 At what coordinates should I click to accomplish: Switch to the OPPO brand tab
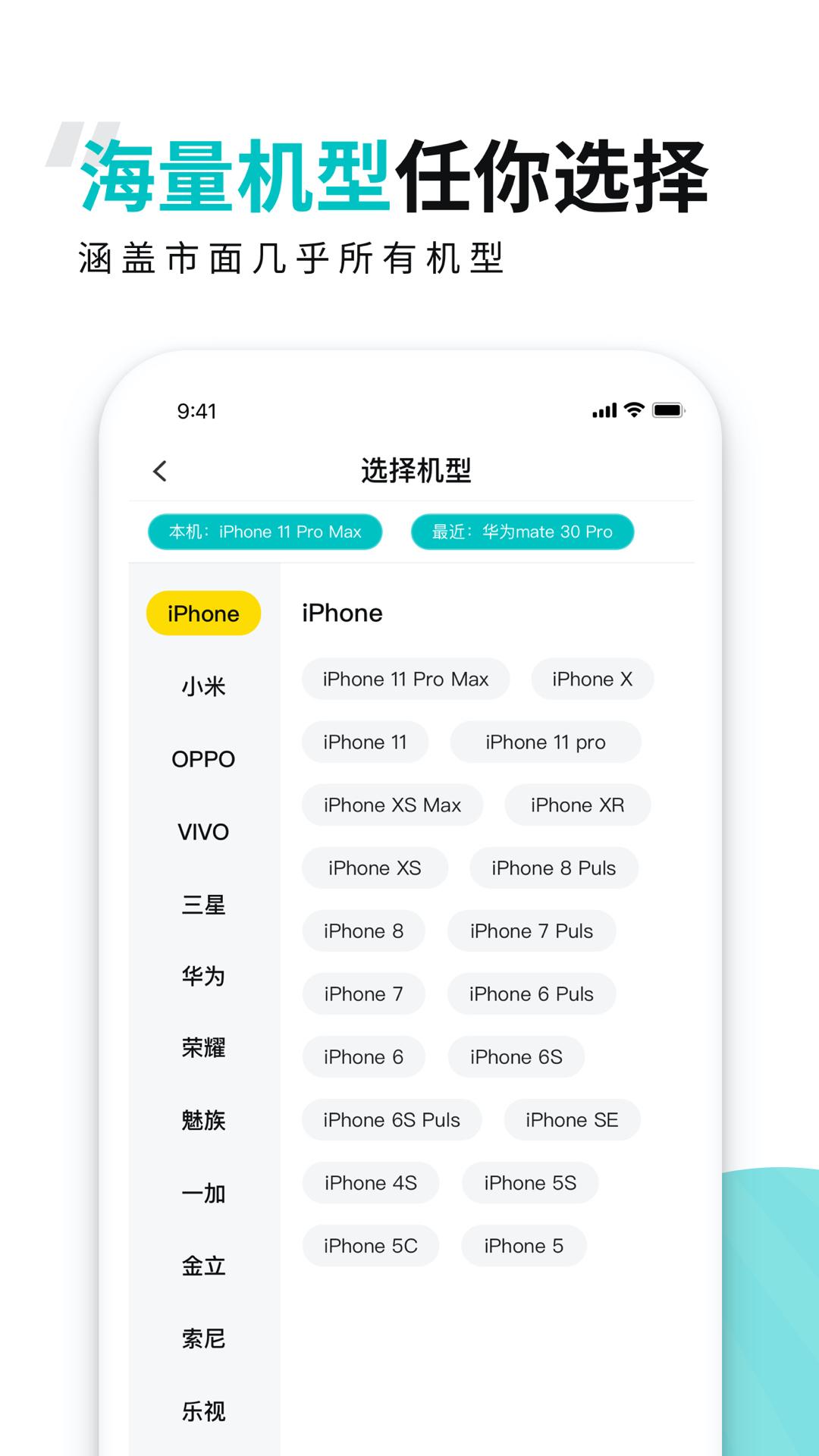(202, 758)
